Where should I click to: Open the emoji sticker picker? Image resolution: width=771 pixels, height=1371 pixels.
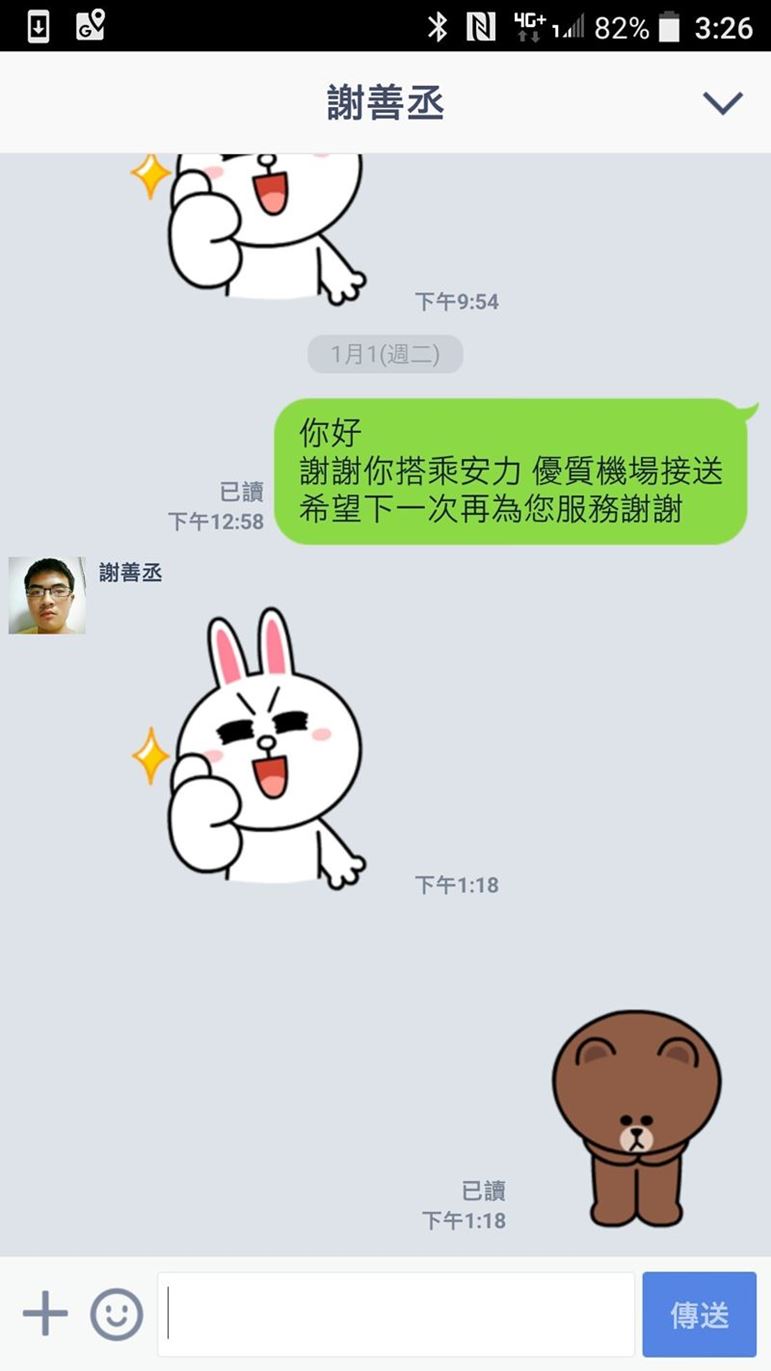pyautogui.click(x=117, y=1314)
